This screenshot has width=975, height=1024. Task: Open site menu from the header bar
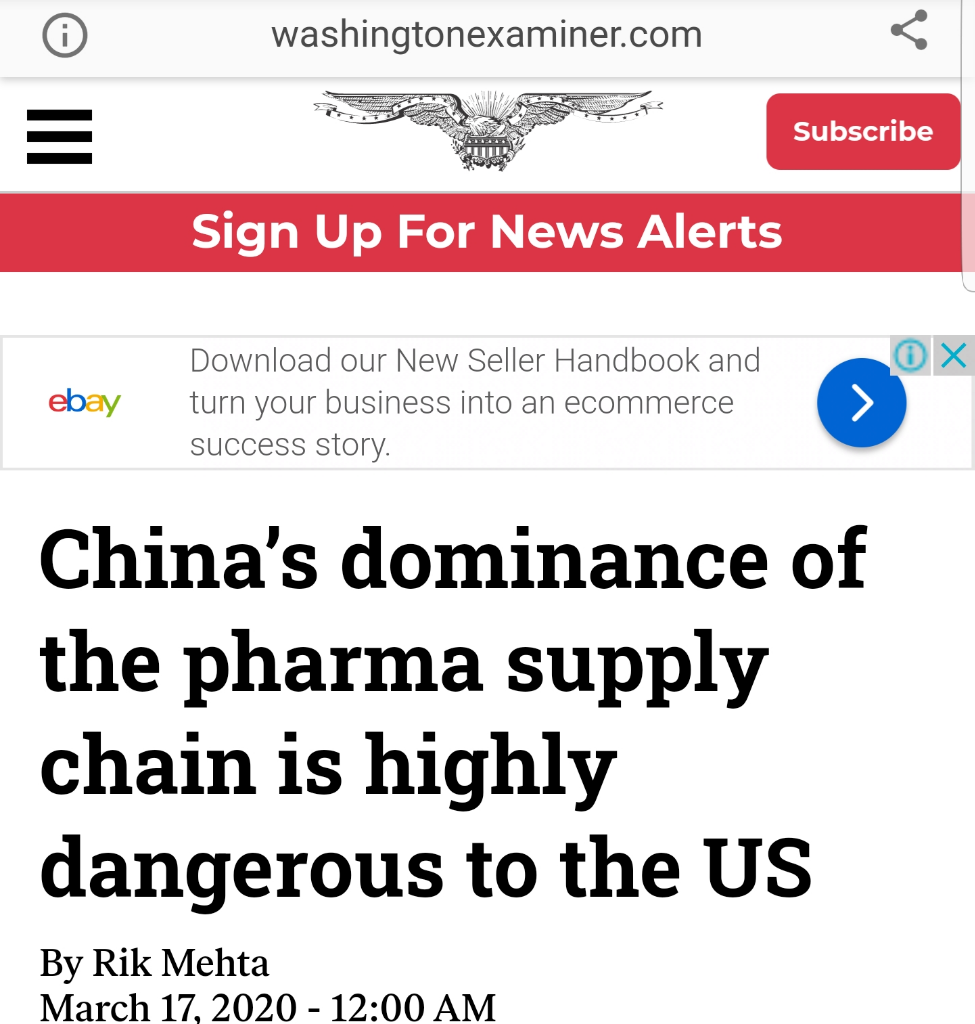[59, 137]
